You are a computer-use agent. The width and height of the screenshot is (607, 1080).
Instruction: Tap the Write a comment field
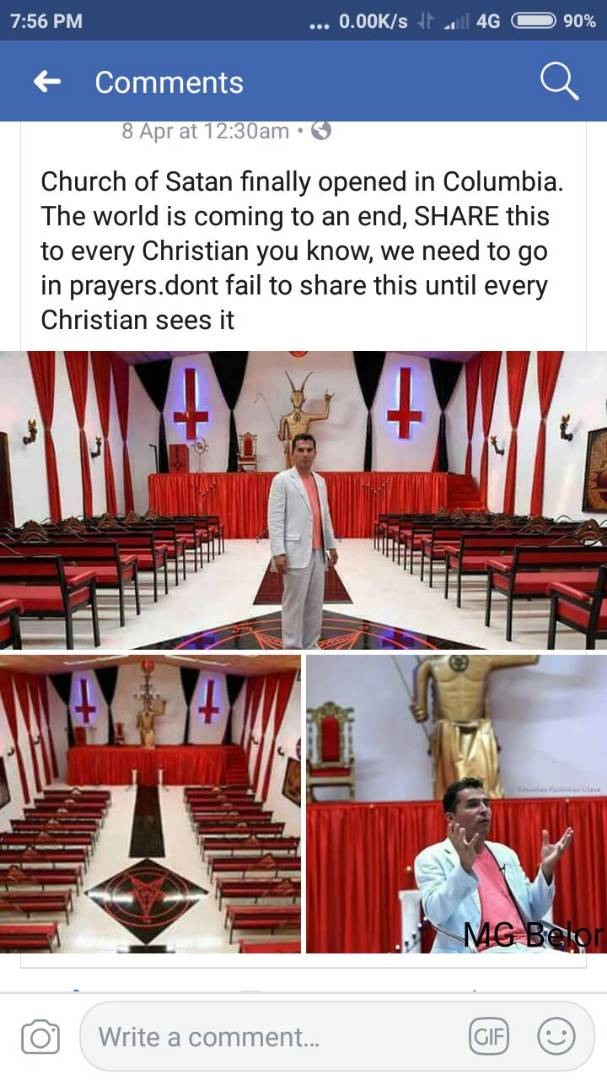[x=270, y=1037]
